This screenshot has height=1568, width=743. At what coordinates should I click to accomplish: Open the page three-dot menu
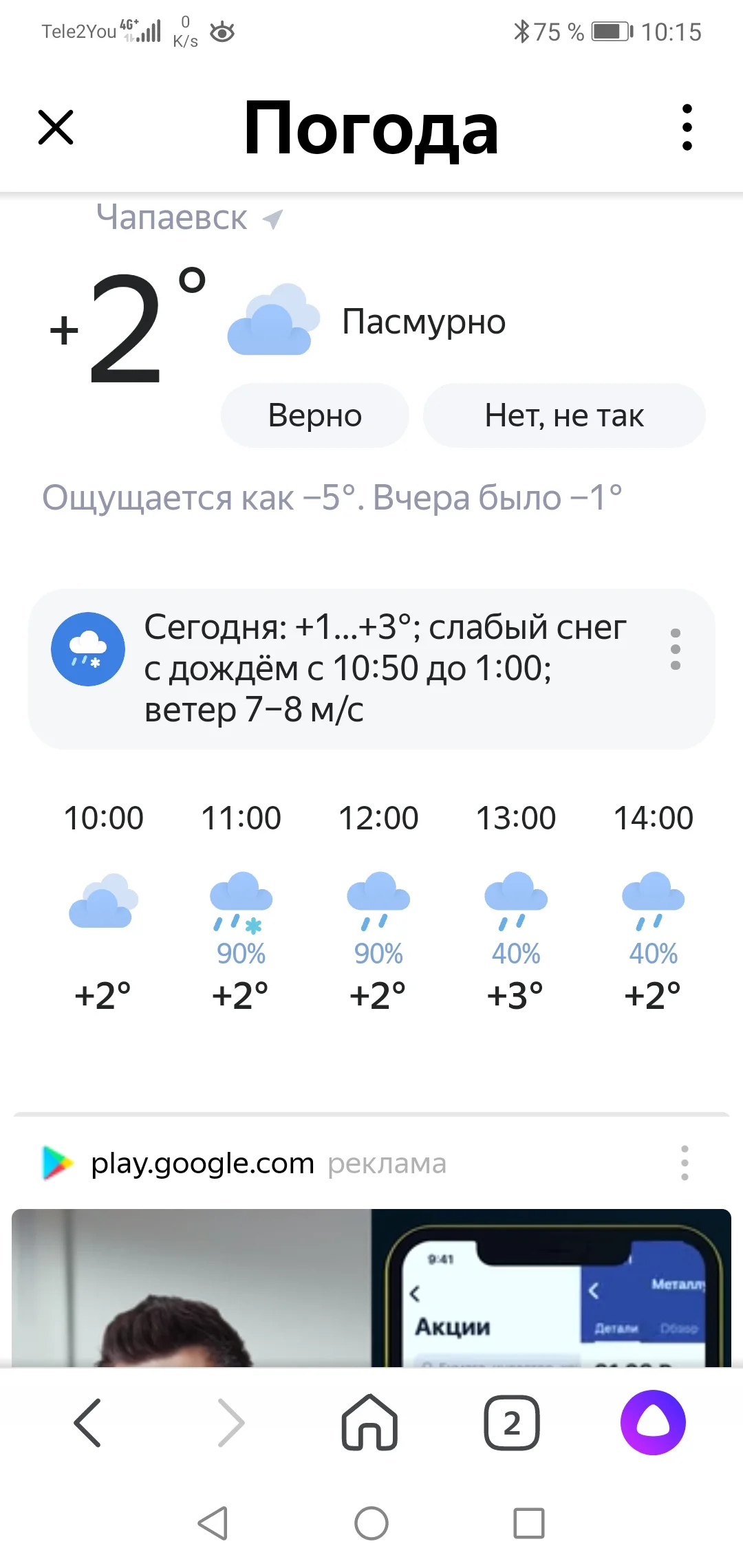pyautogui.click(x=686, y=129)
